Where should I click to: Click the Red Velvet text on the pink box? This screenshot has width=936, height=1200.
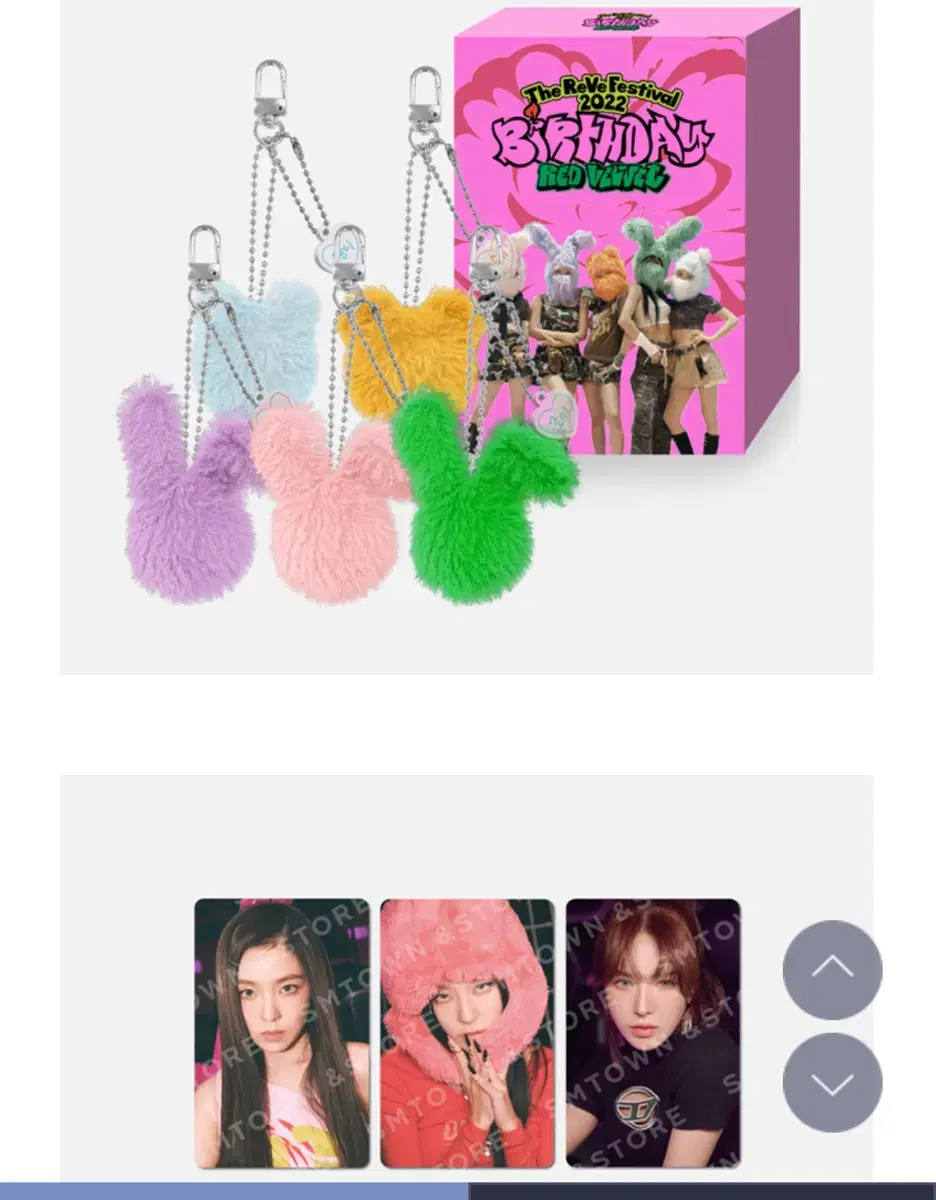tap(600, 177)
